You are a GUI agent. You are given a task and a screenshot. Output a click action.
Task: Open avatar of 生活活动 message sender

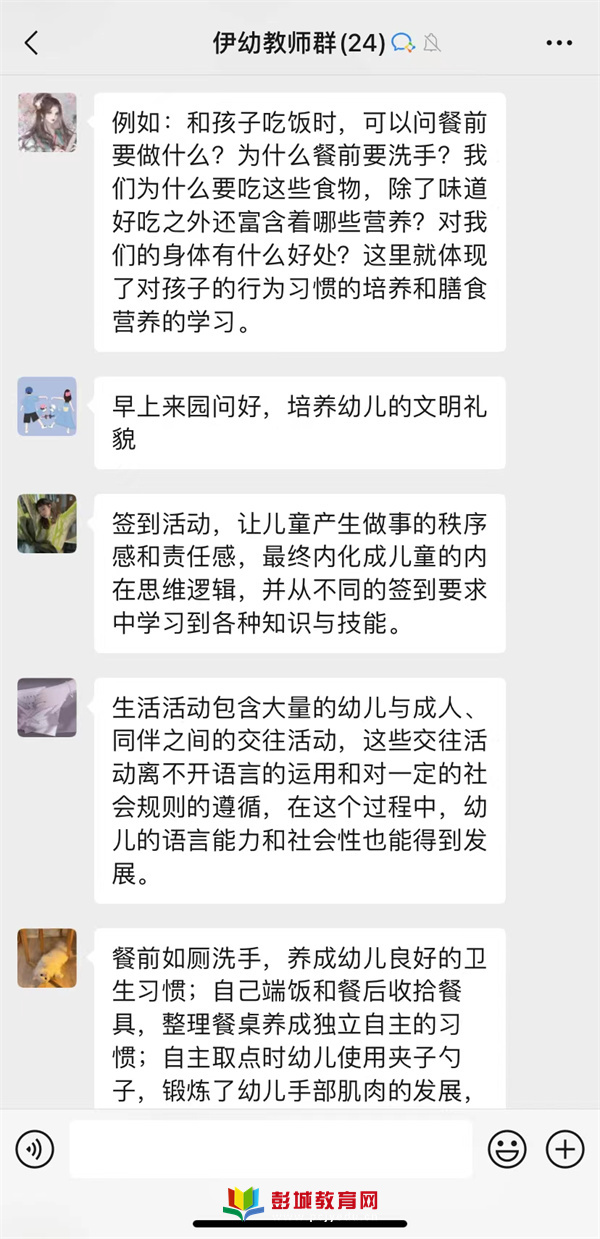47,707
